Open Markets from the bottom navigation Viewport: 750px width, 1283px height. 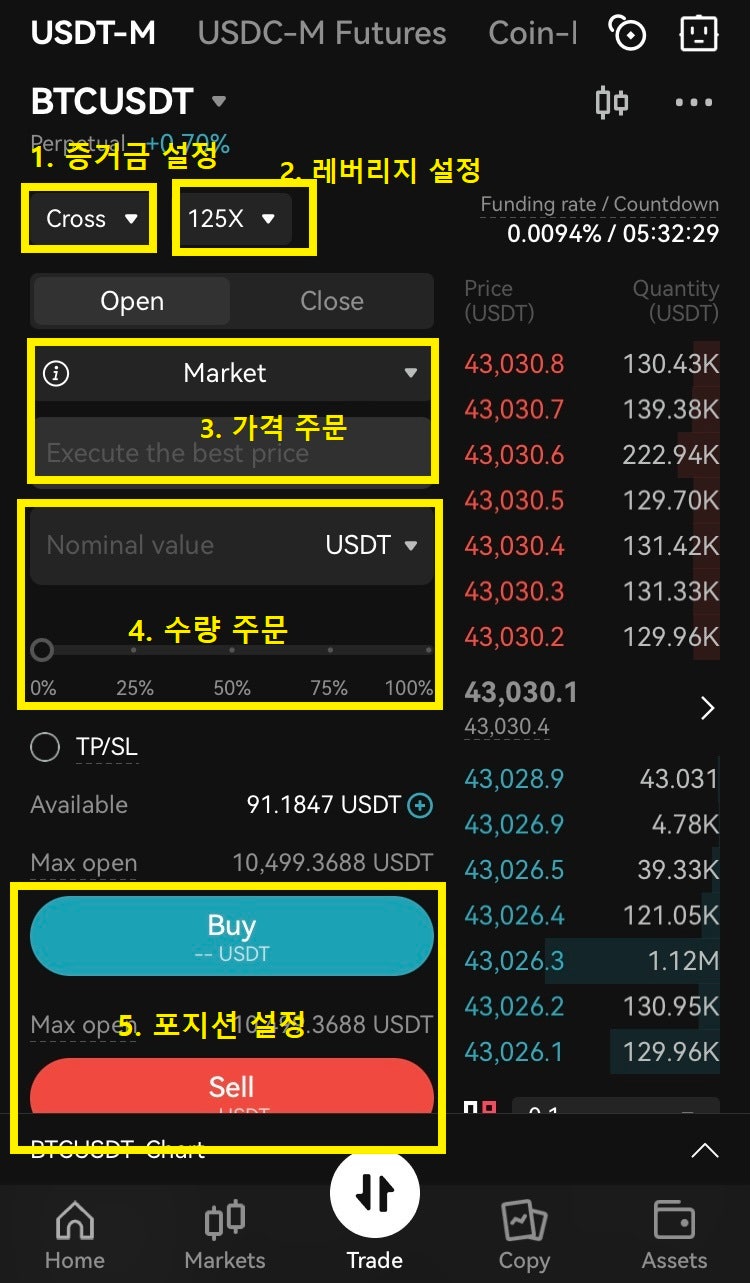point(224,1230)
